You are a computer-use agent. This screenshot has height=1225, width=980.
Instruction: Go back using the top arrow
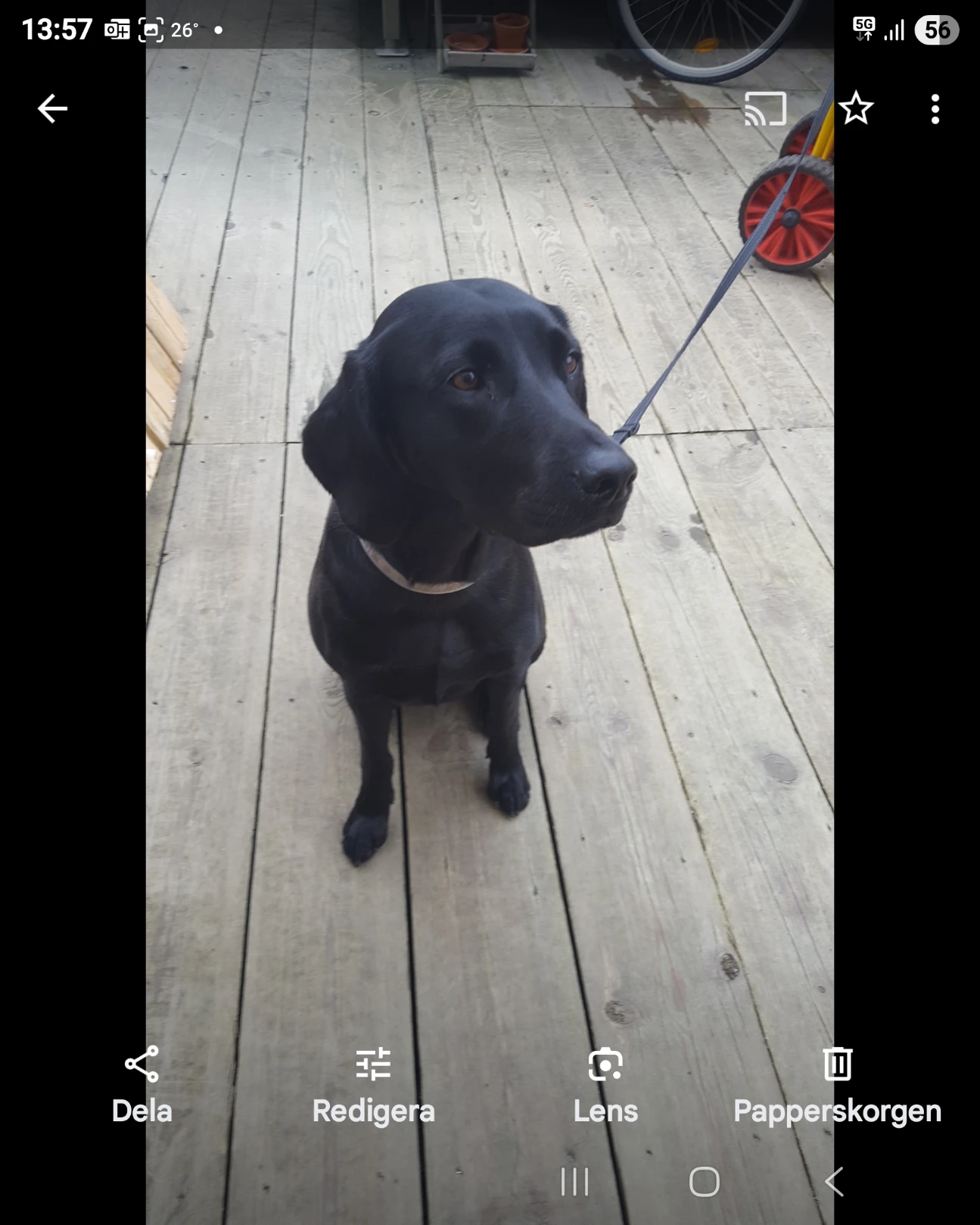[x=52, y=109]
